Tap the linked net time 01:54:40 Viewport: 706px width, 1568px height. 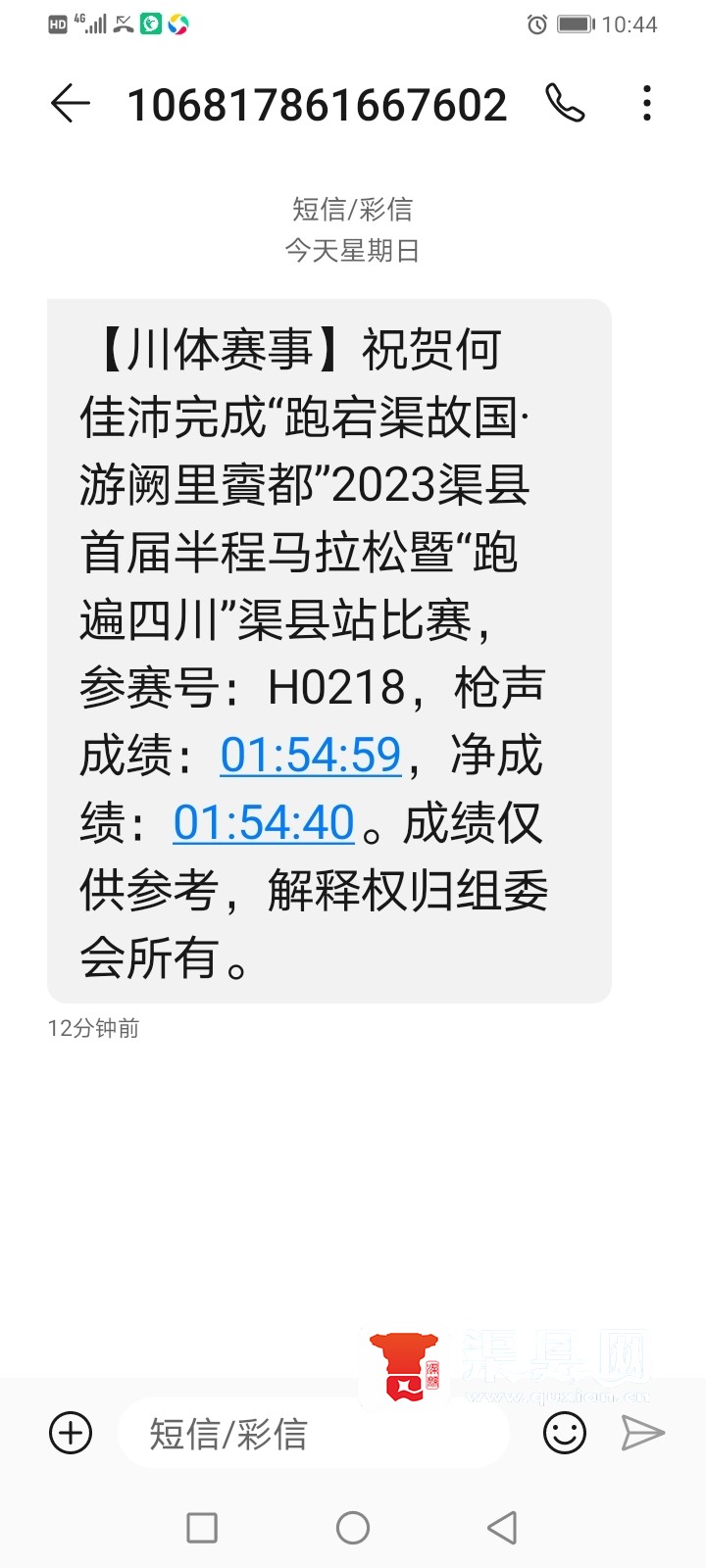coord(264,823)
